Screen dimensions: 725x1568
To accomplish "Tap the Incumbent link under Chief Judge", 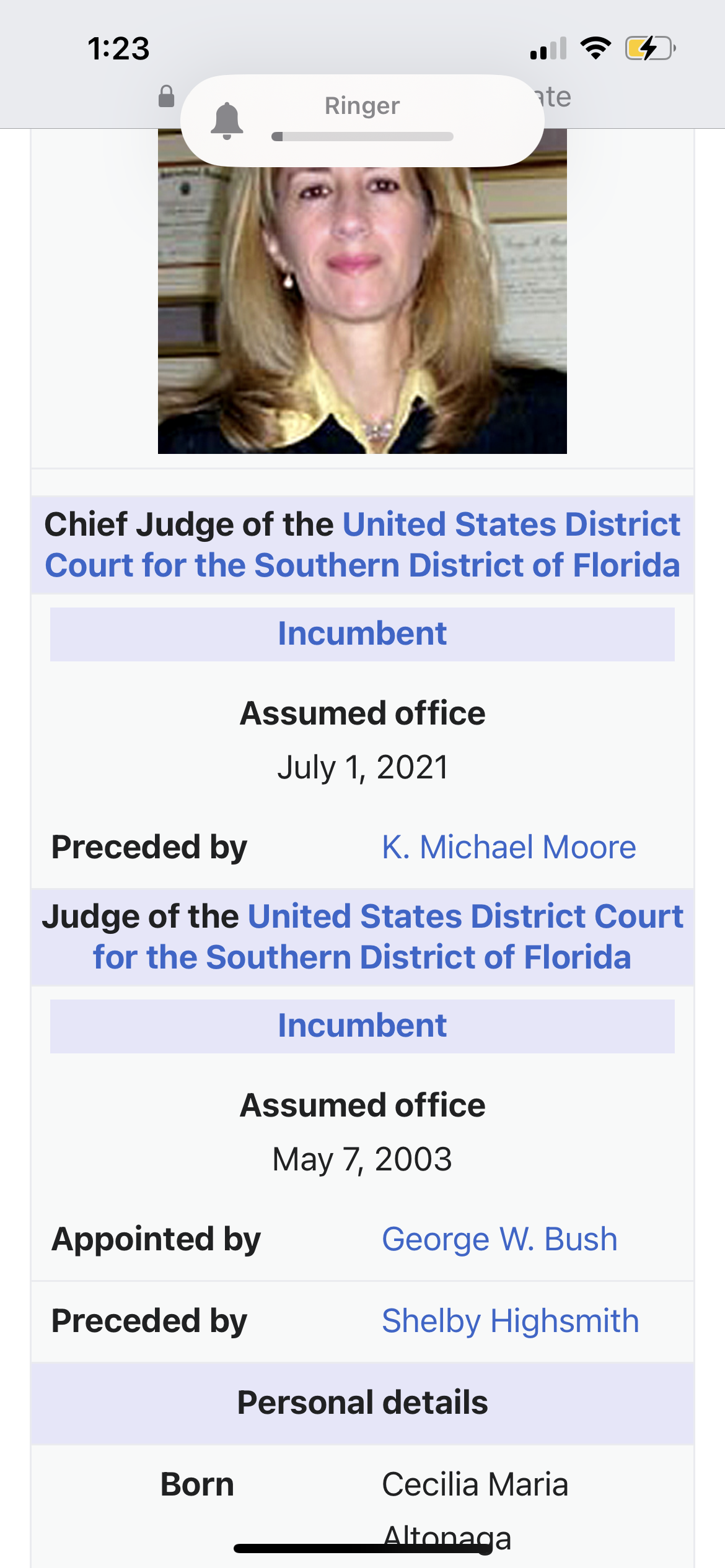I will click(x=362, y=634).
